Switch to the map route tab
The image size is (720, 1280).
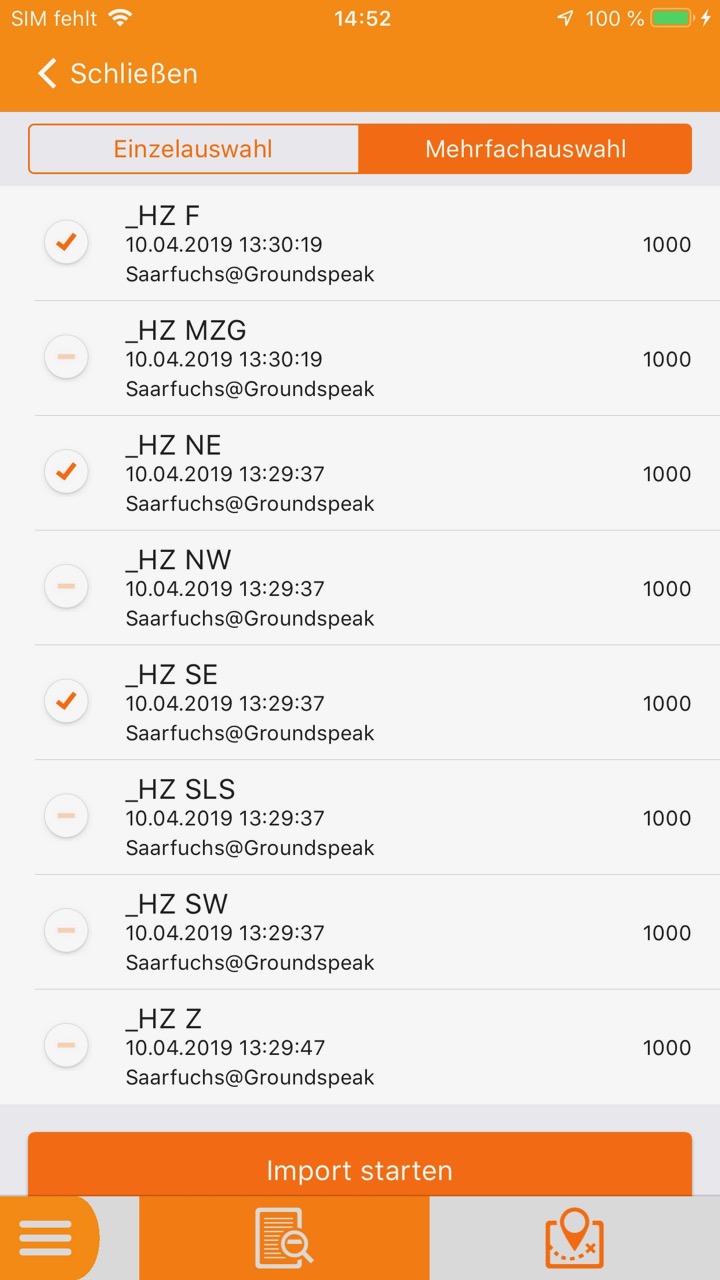click(x=575, y=1238)
